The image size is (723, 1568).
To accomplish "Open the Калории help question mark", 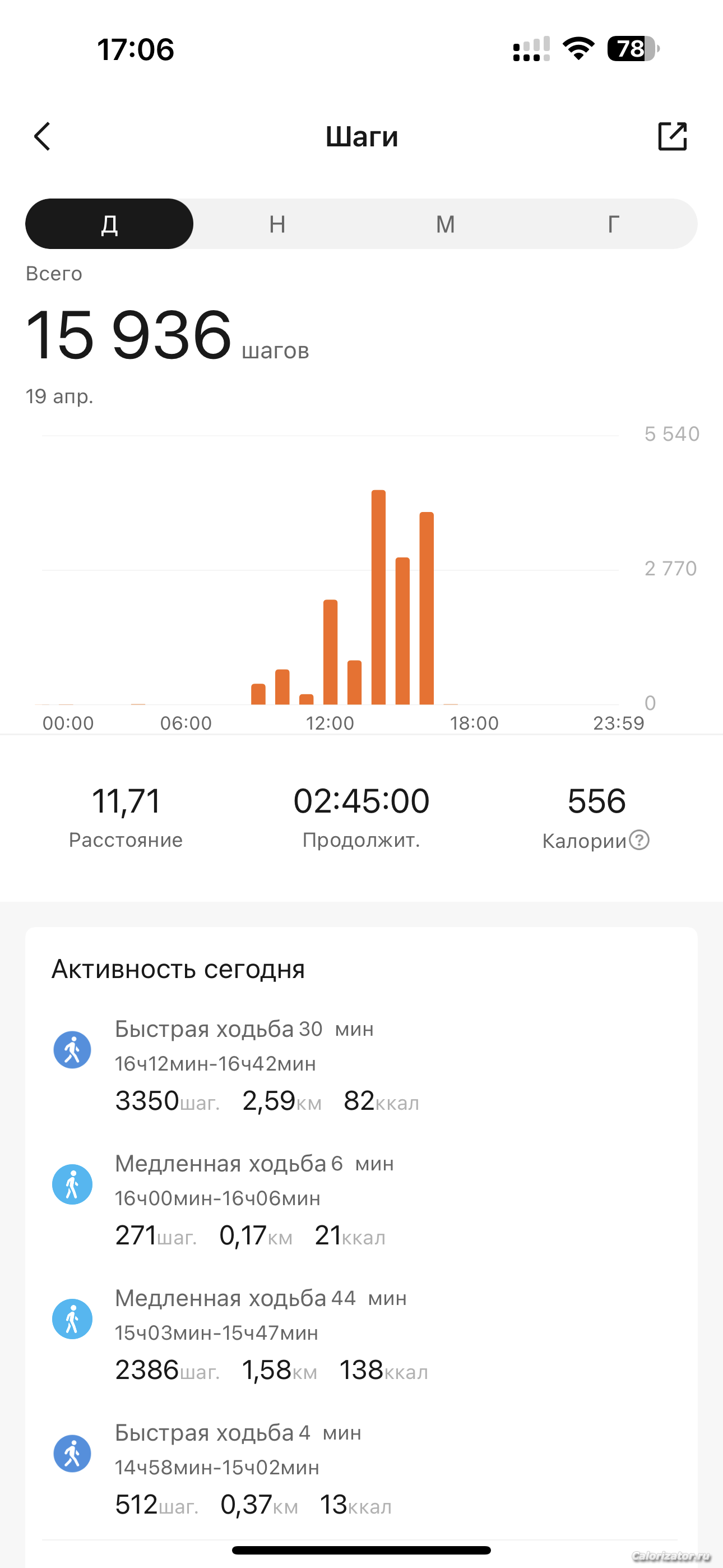I will point(639,840).
